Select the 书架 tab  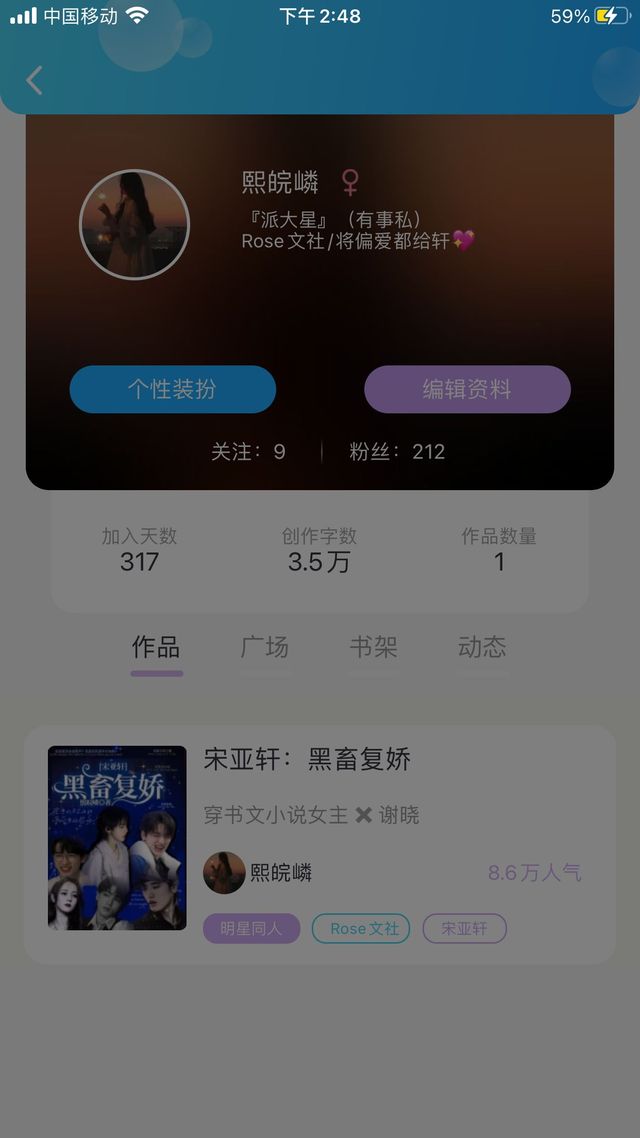(x=374, y=648)
